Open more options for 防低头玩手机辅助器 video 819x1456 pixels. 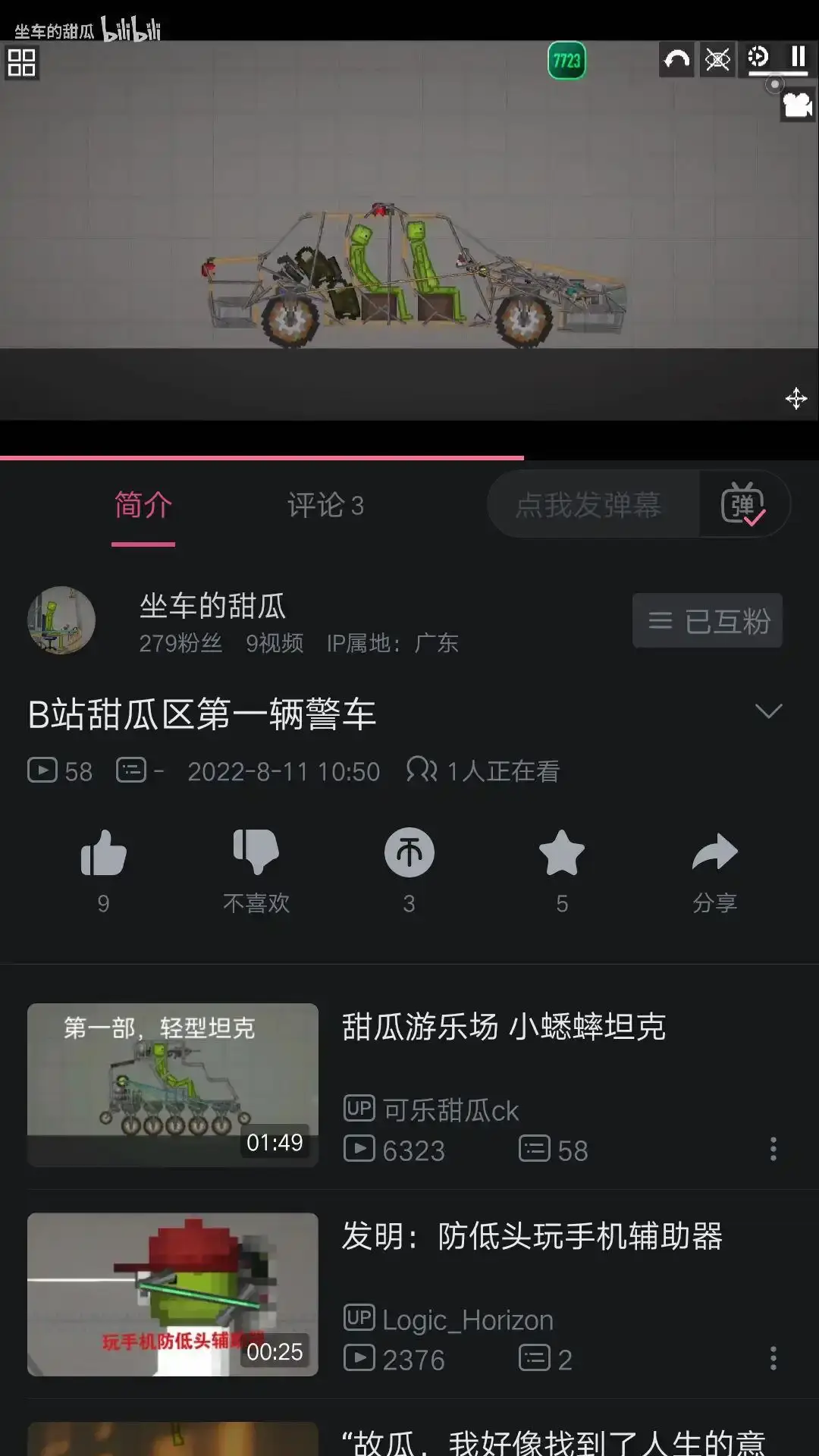(773, 1358)
